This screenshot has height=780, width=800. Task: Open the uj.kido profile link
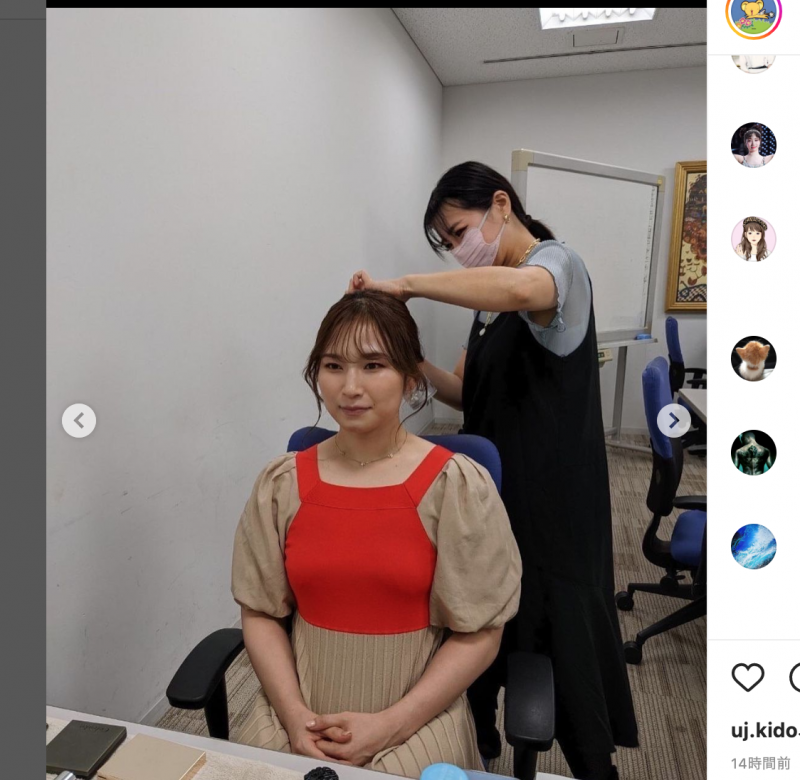pos(766,730)
